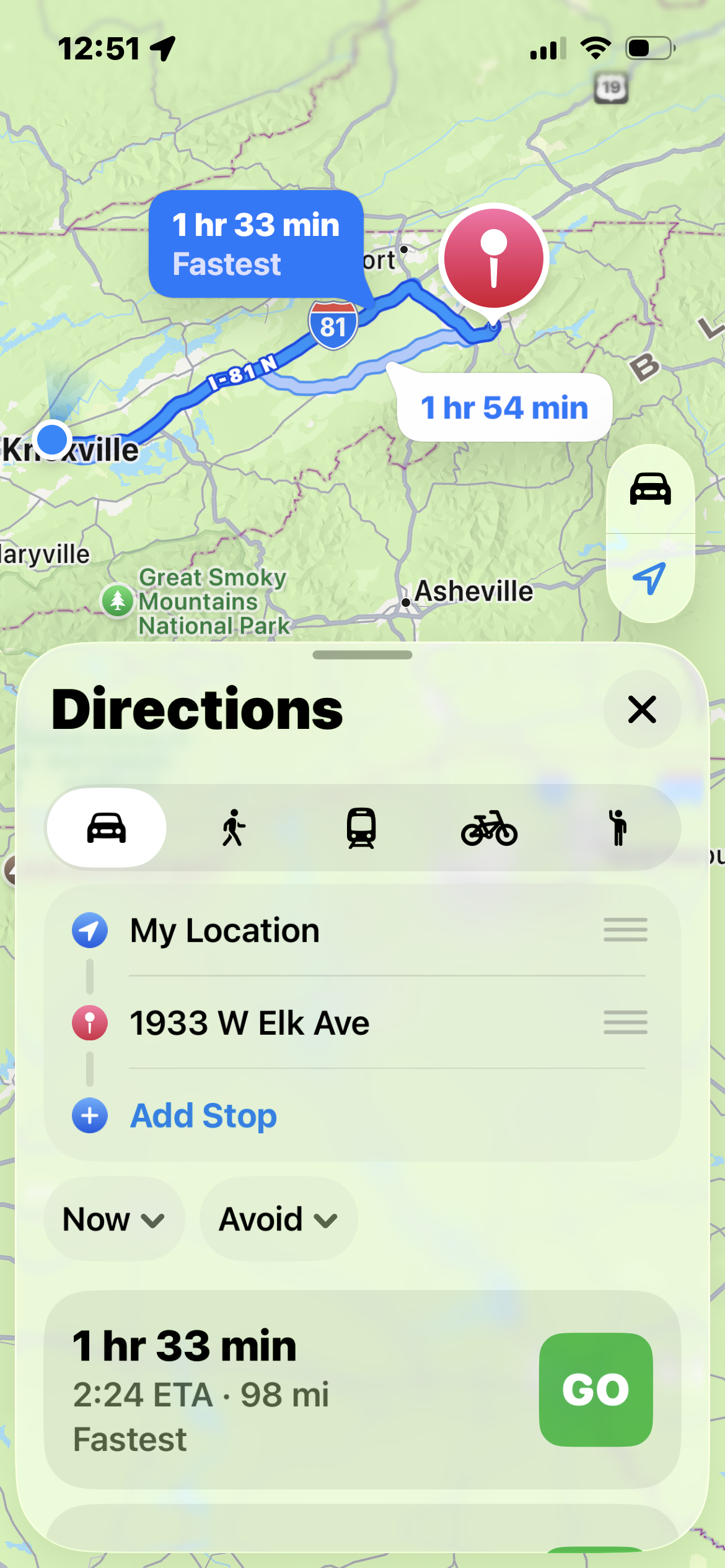This screenshot has height=1568, width=725.
Task: Open the Avoid options dropdown
Action: (x=278, y=1219)
